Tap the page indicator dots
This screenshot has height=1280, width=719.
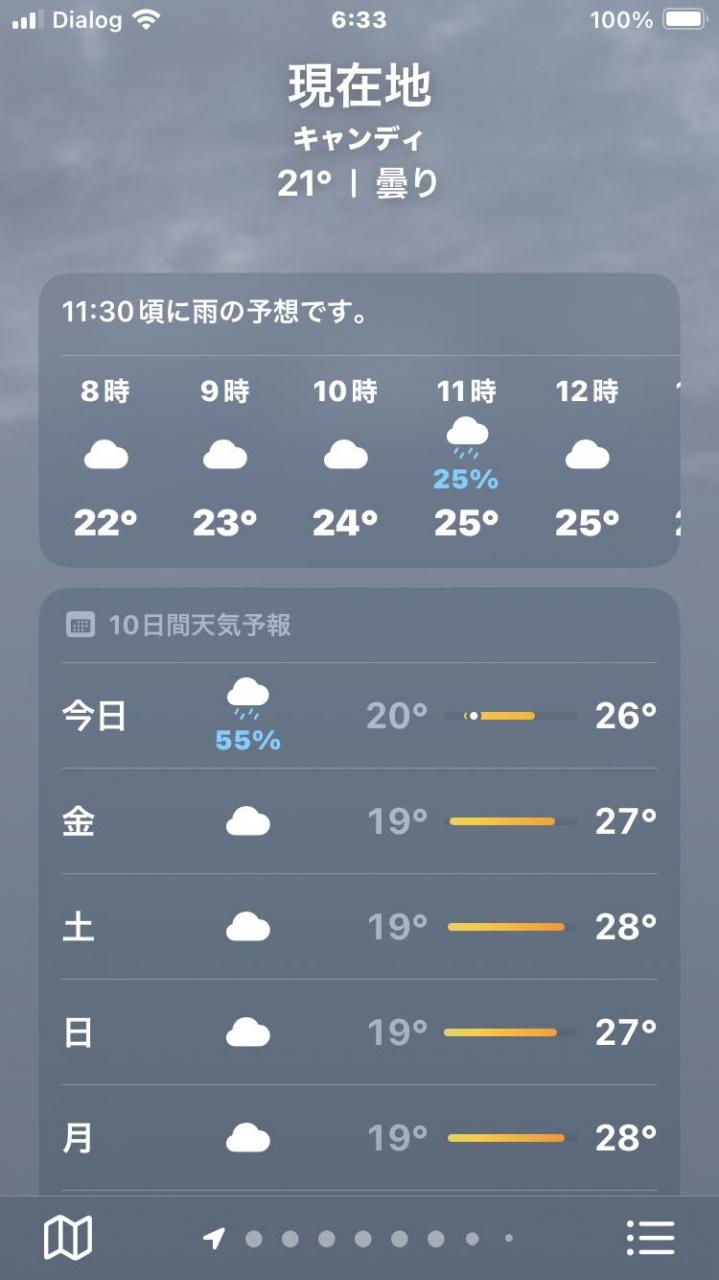pos(361,1239)
